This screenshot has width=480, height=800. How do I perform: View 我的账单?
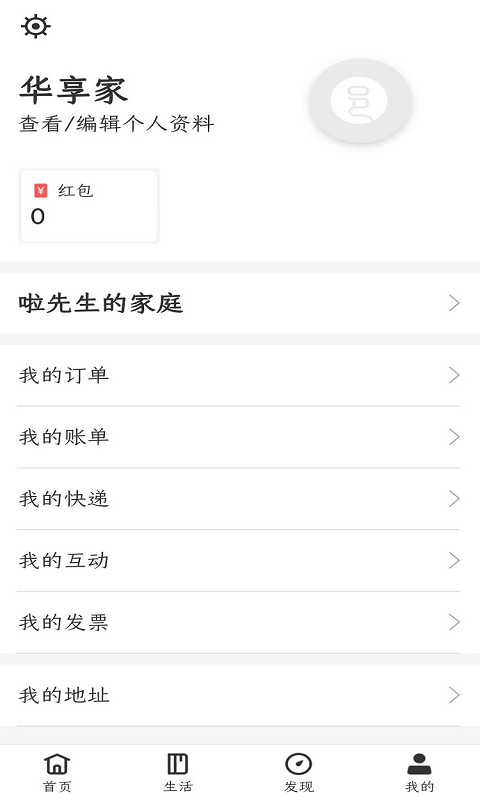[240, 437]
